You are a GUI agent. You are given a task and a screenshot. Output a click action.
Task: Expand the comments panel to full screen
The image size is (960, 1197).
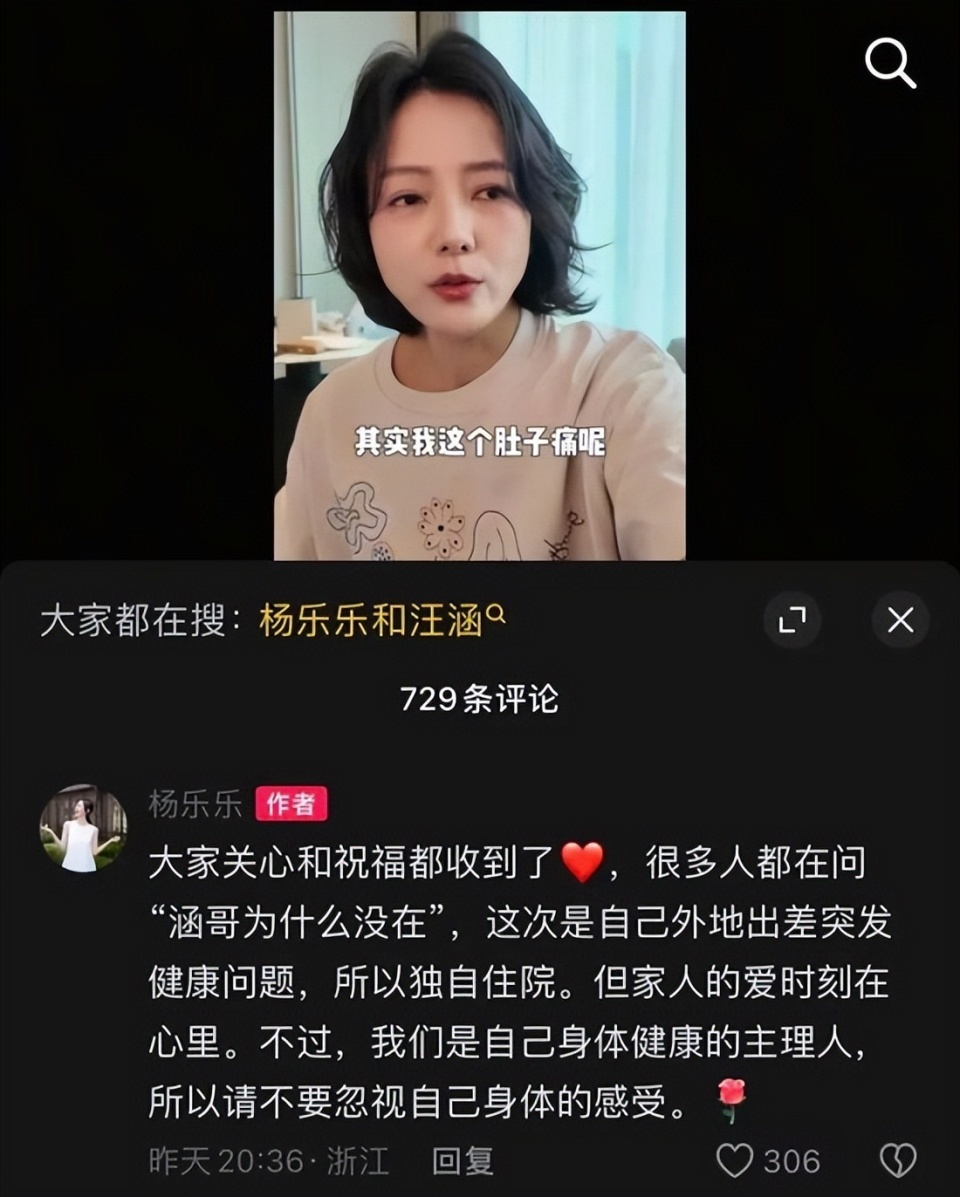tap(792, 621)
